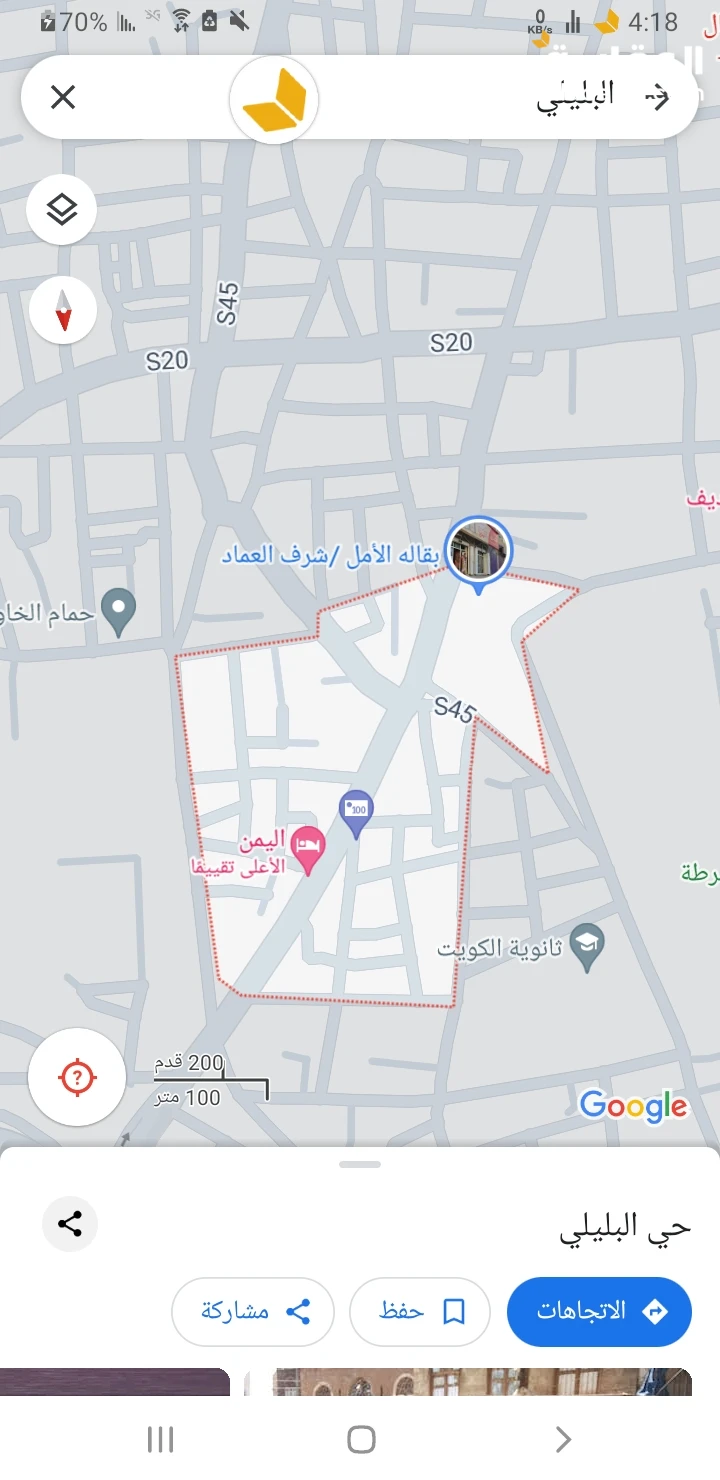Close the search with the X button
720x1480 pixels.
[63, 97]
